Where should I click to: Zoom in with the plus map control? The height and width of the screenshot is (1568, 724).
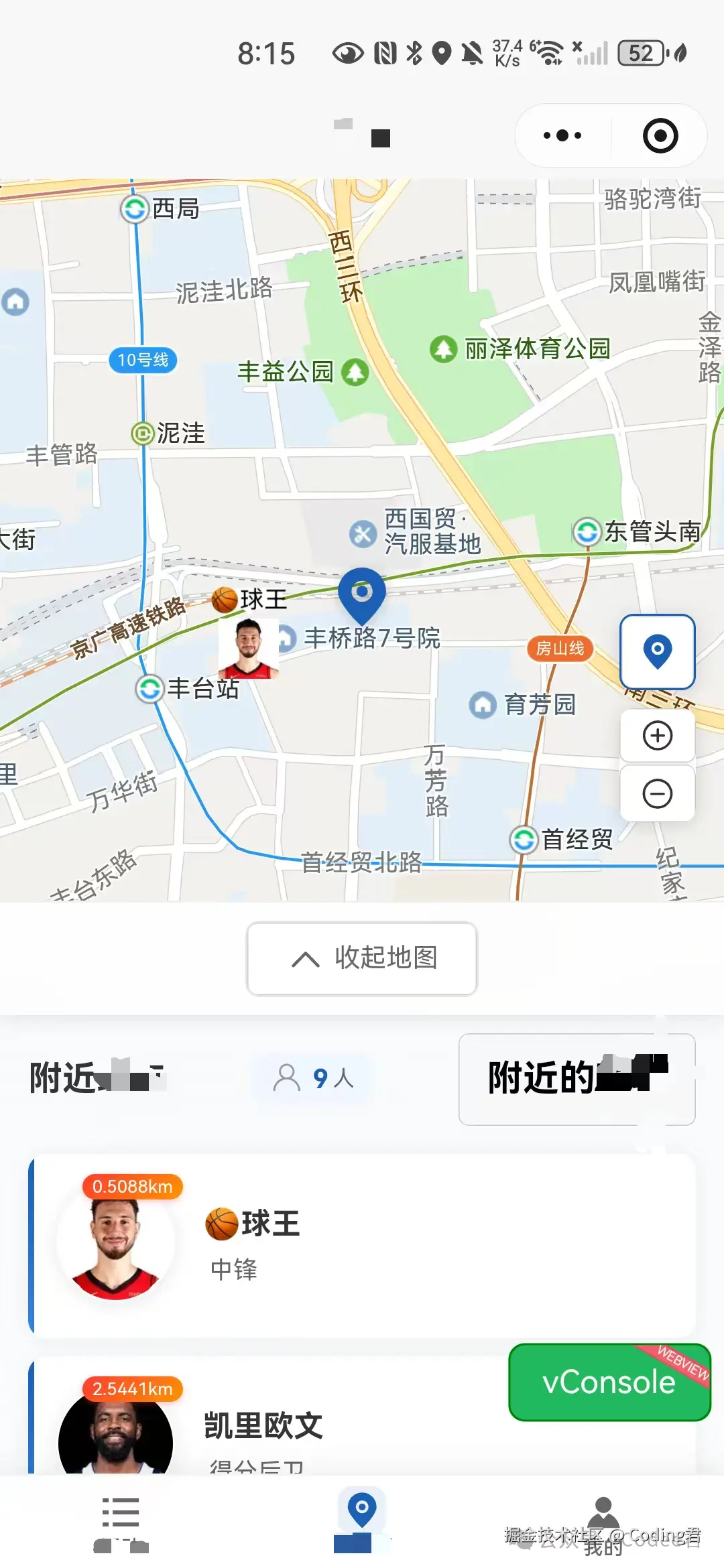pos(656,735)
